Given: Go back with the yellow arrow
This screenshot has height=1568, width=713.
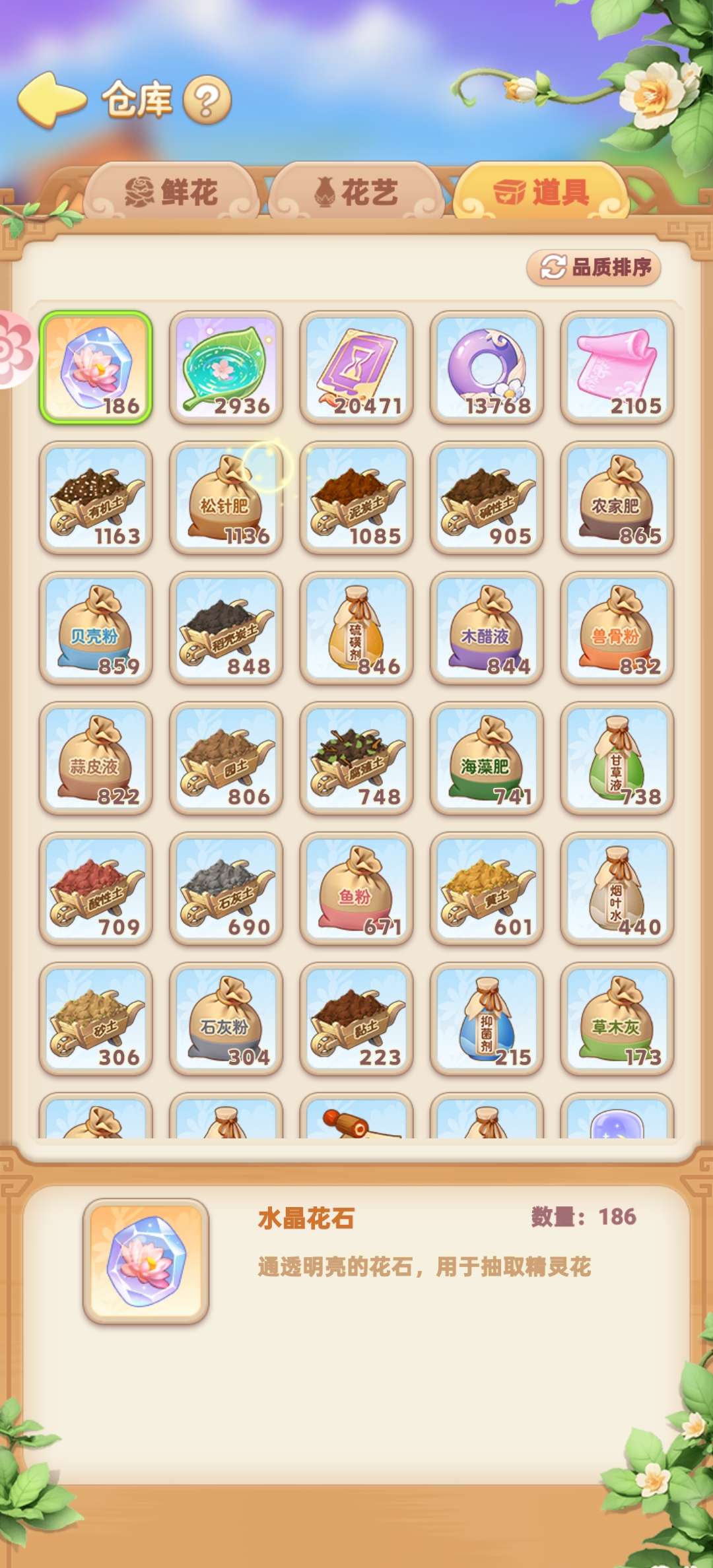Looking at the screenshot, I should pos(51,100).
